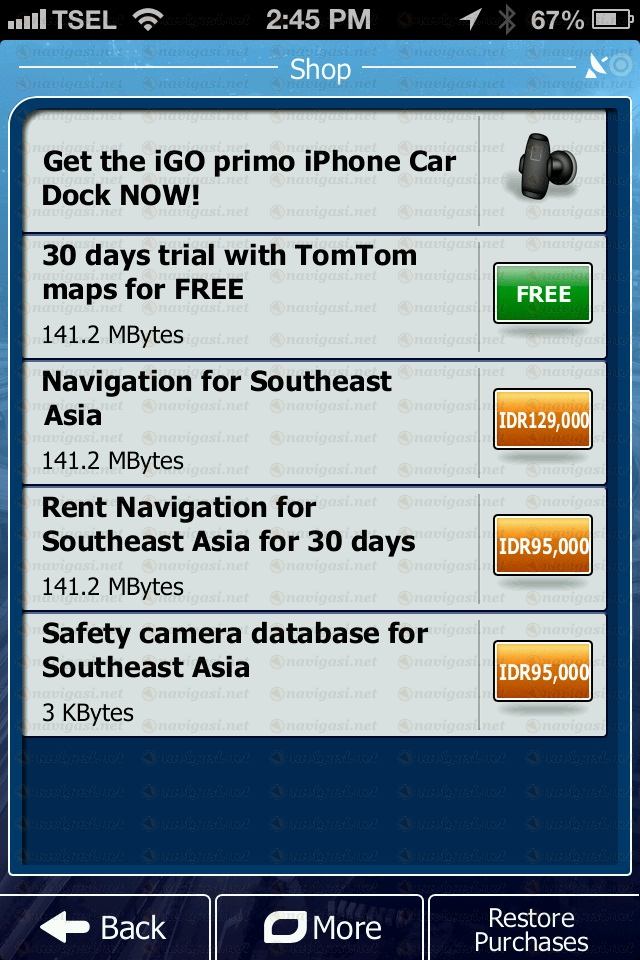The width and height of the screenshot is (640, 960).
Task: View details of Navigation for Southeast Asia
Action: click(x=250, y=420)
